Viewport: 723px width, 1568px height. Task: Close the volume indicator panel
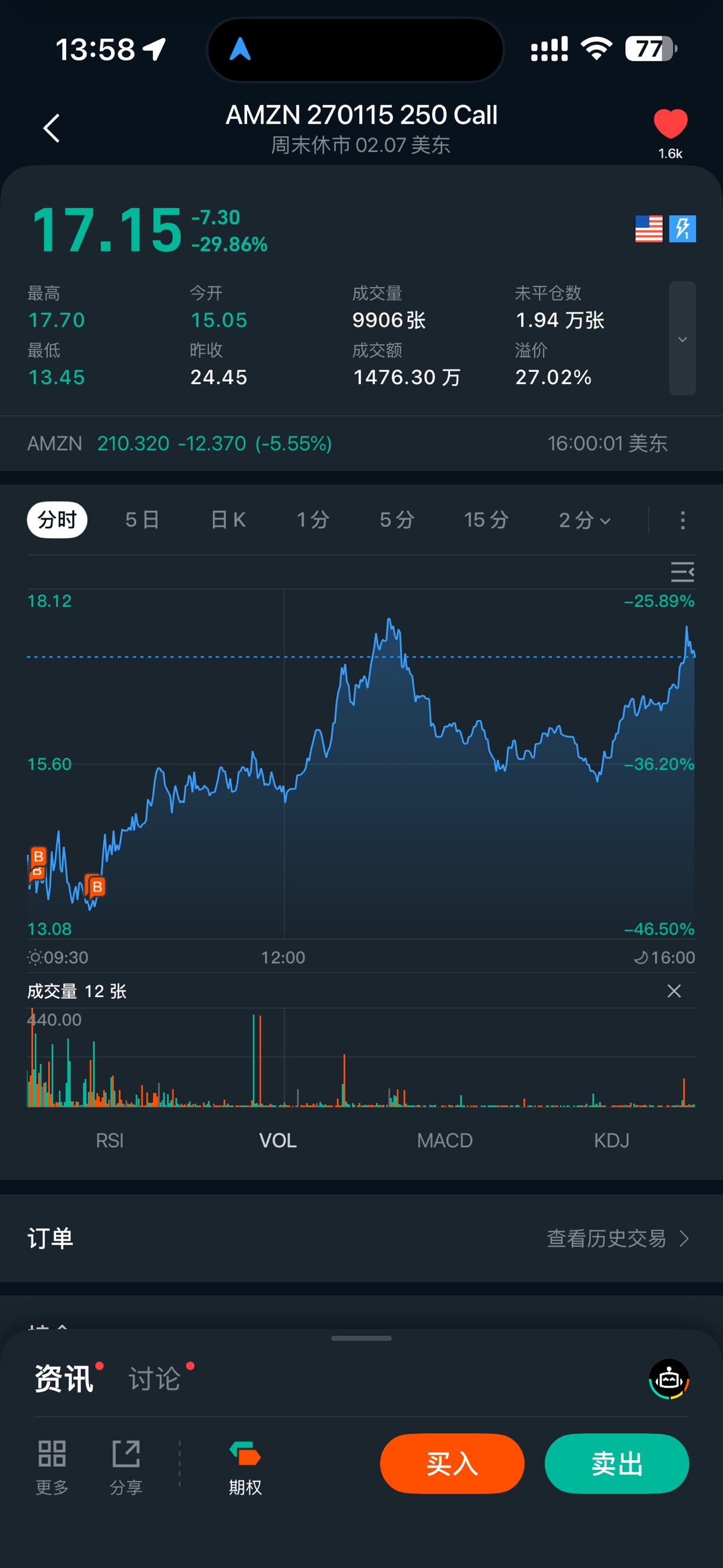tap(674, 991)
